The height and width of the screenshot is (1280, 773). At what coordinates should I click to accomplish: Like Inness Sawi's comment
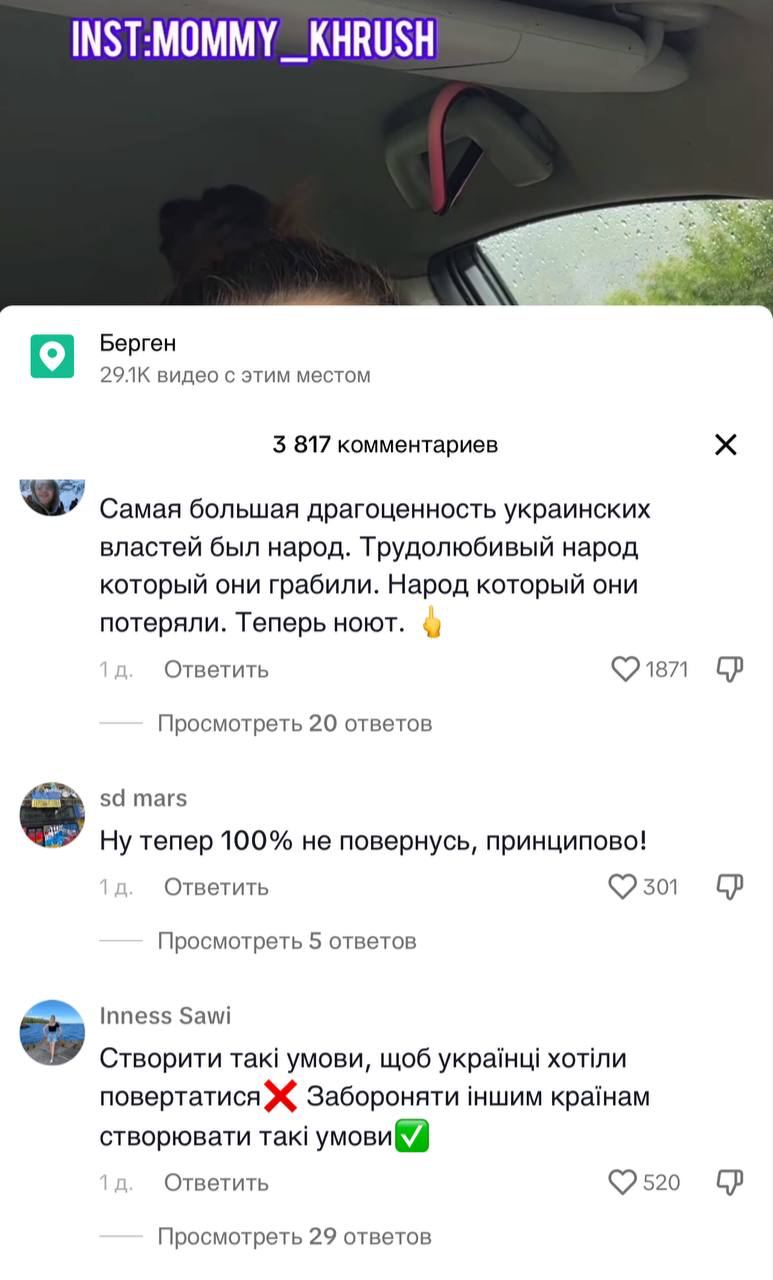pos(624,1183)
